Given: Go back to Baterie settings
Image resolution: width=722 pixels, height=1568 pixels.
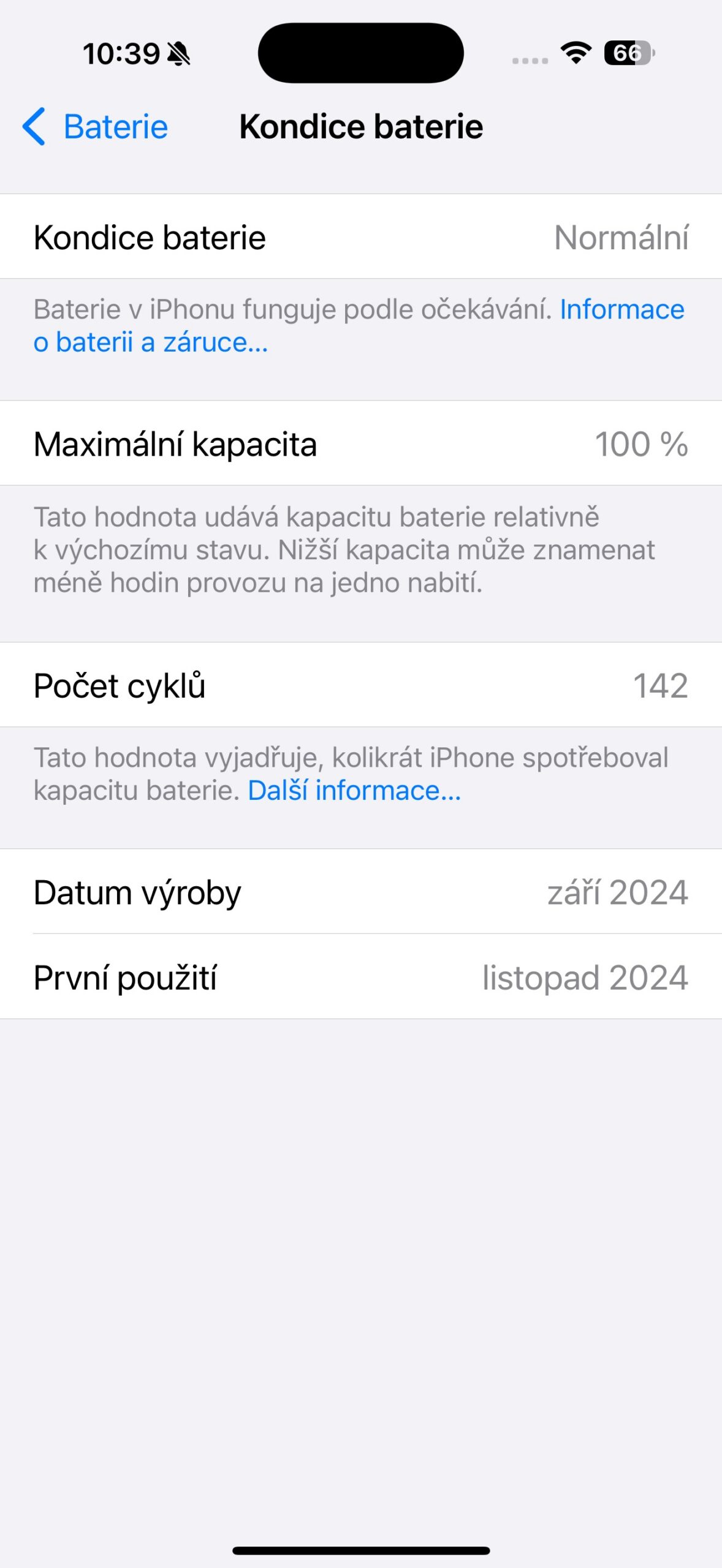Looking at the screenshot, I should click(95, 127).
